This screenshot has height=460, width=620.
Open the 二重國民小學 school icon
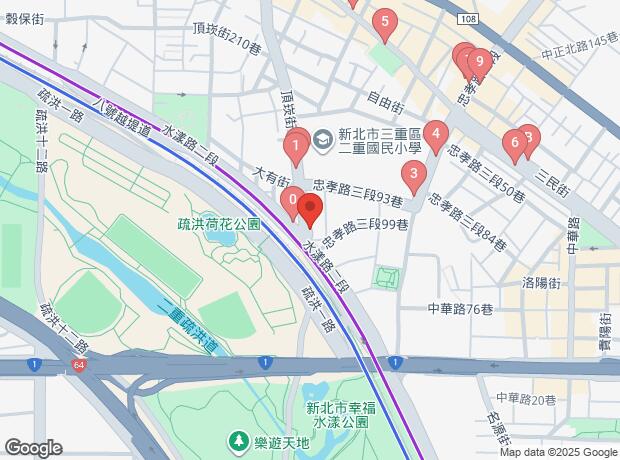pos(323,139)
